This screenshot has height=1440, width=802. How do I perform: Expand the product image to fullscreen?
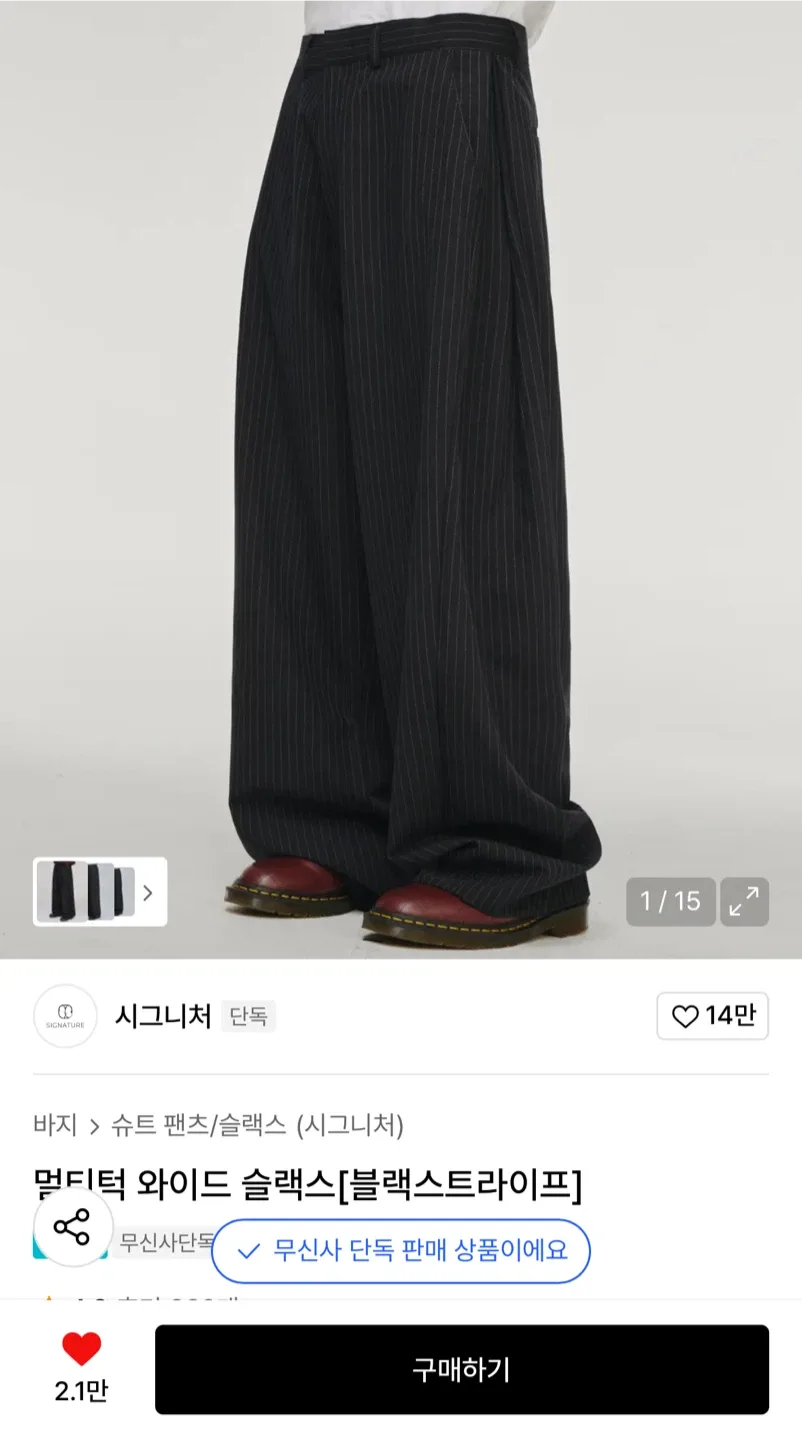tap(744, 902)
